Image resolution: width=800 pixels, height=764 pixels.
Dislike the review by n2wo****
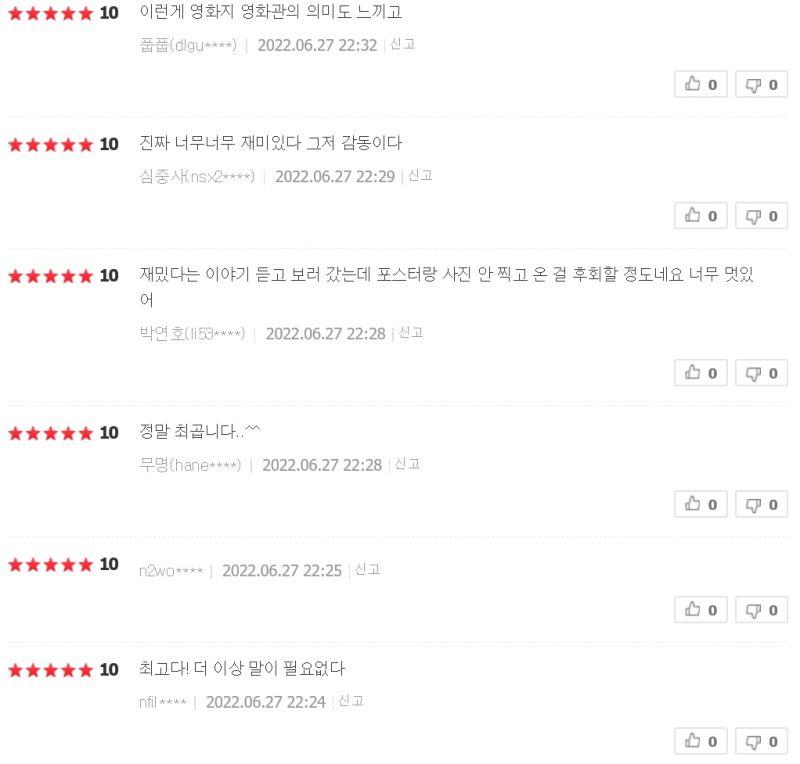(761, 610)
